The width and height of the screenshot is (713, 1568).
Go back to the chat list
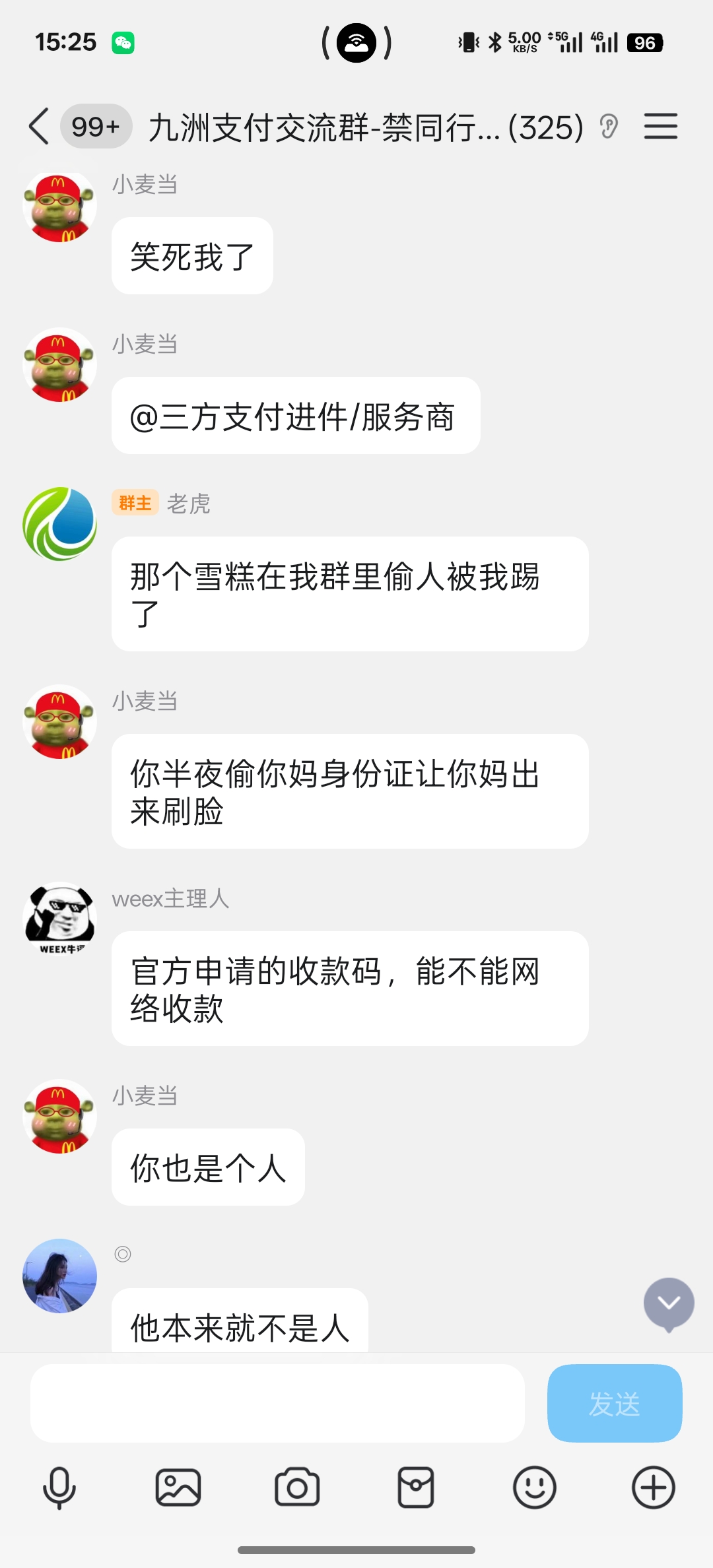tap(40, 126)
